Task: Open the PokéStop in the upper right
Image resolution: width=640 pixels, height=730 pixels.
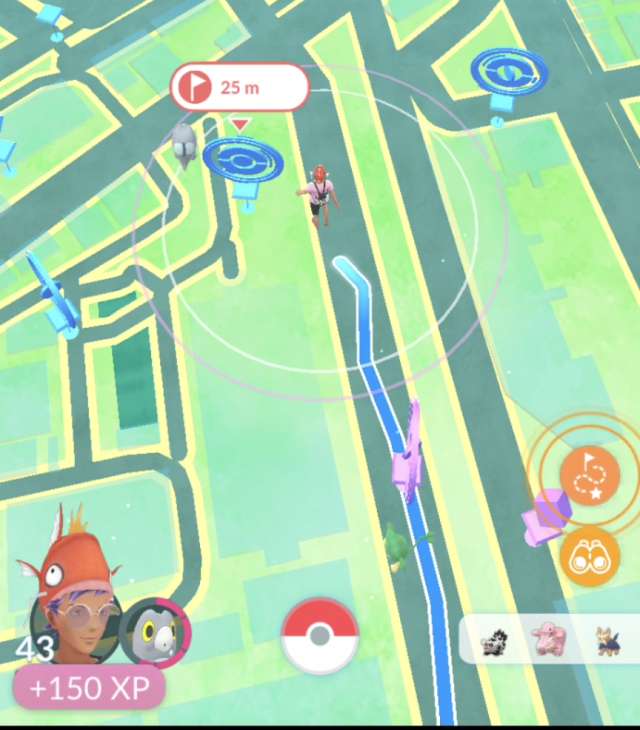Action: [507, 74]
